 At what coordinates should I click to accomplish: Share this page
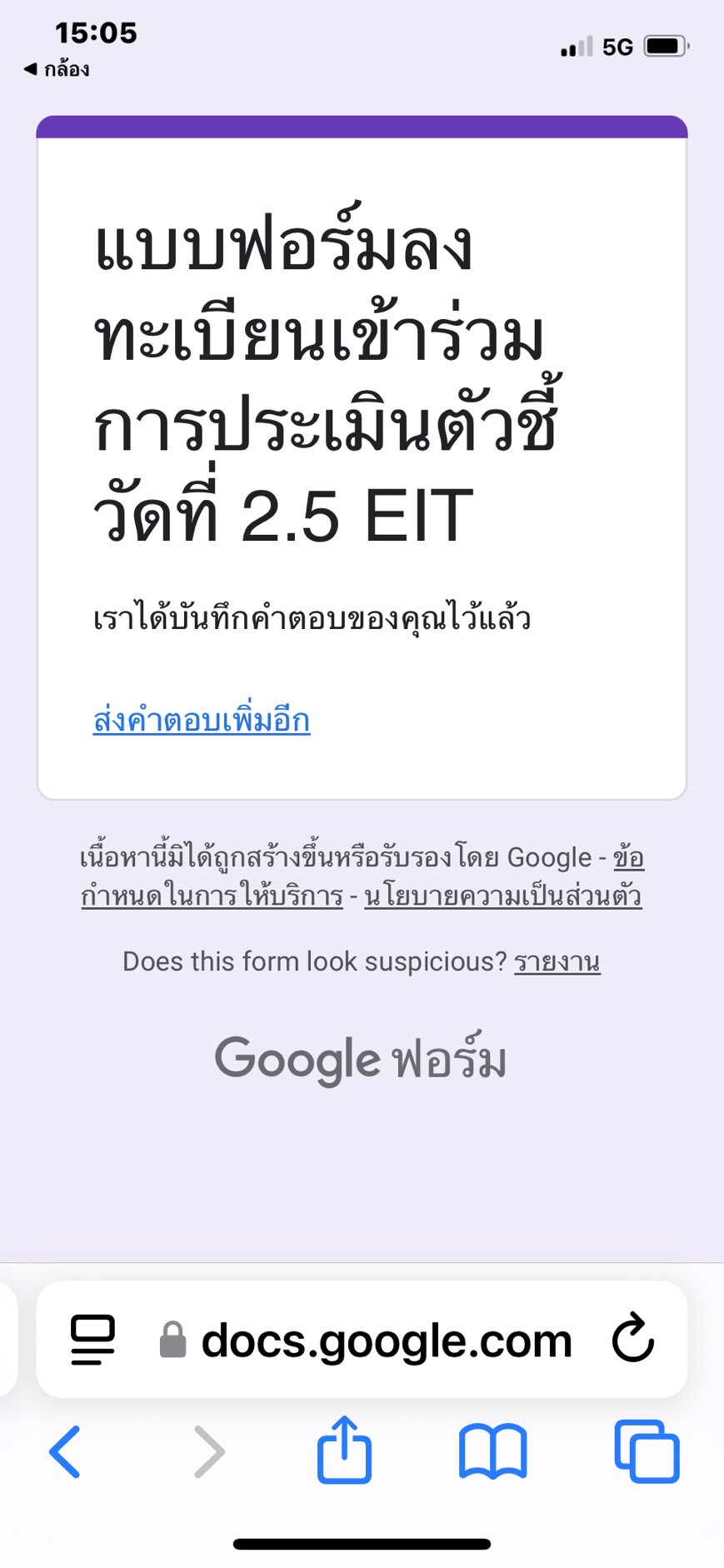344,1450
